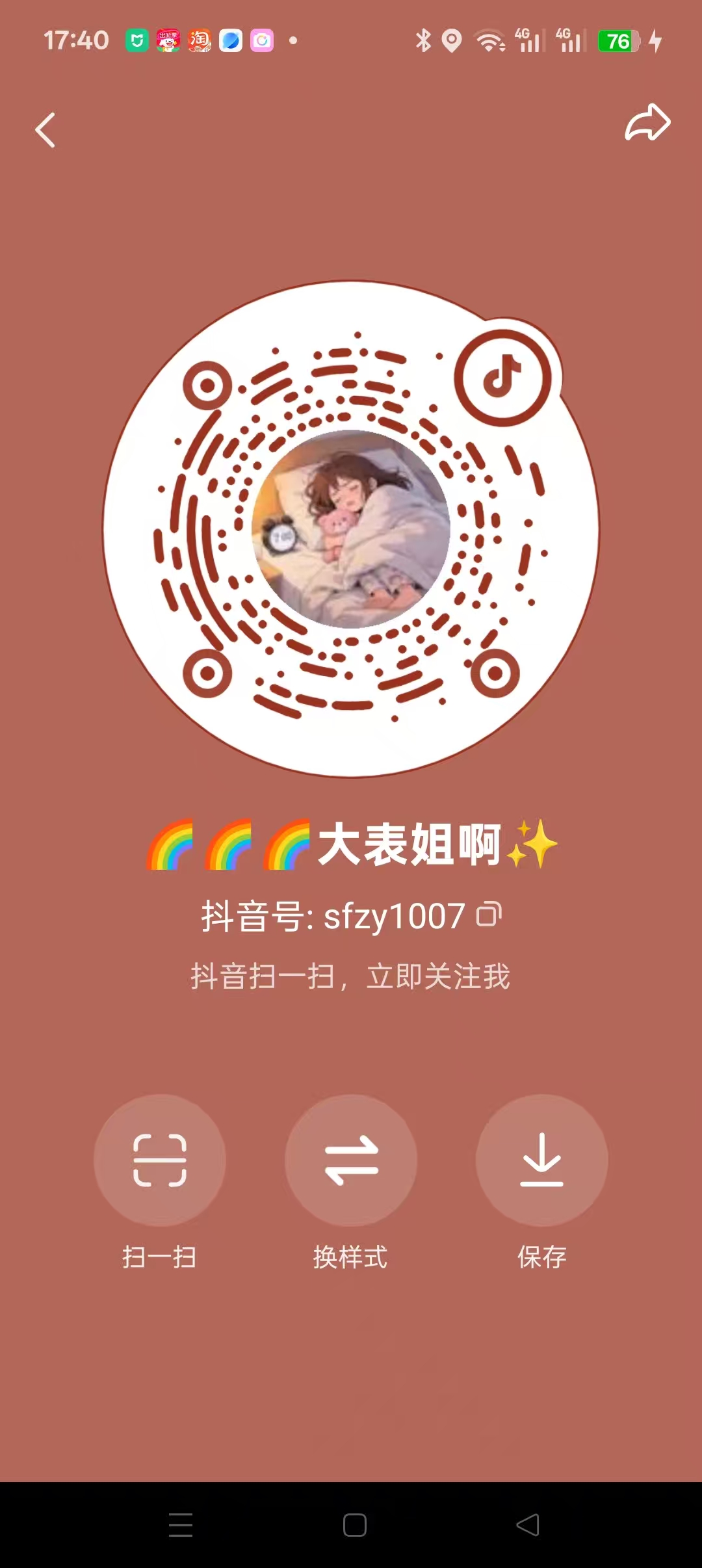The height and width of the screenshot is (1568, 702).
Task: Open the system recent apps menu
Action: 181,1524
